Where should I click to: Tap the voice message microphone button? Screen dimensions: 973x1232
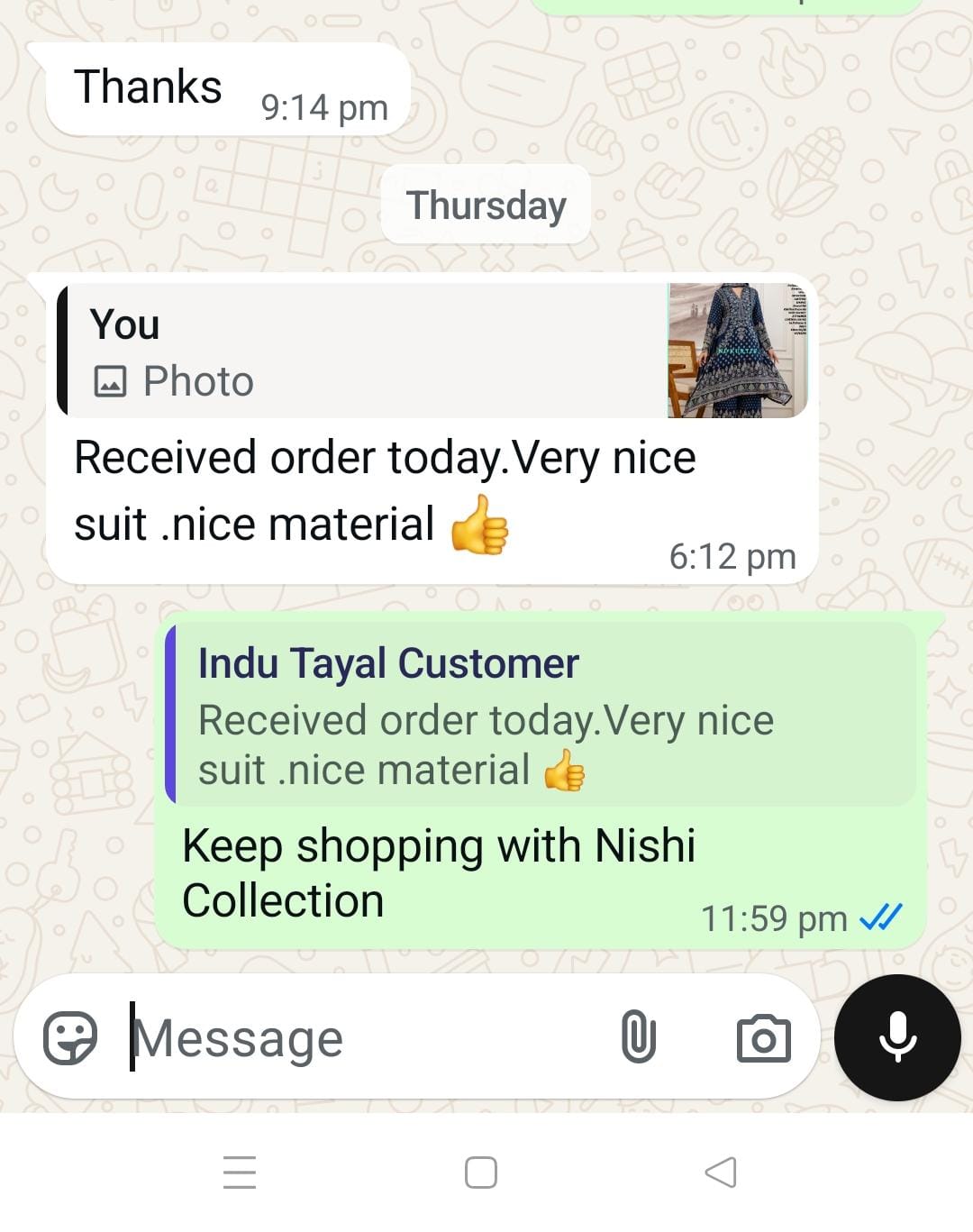(897, 1037)
